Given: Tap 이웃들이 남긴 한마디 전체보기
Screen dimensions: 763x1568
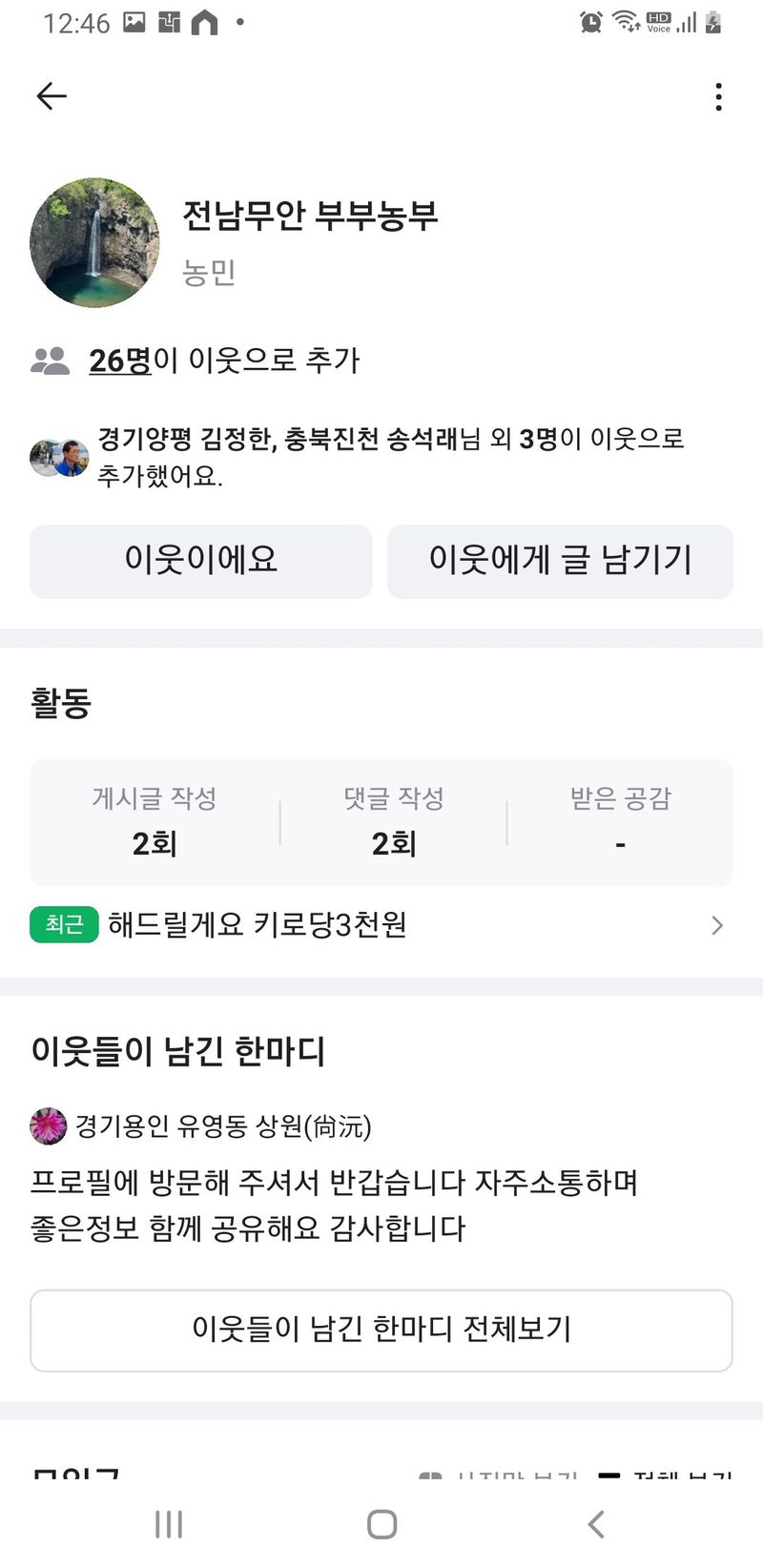Looking at the screenshot, I should (x=381, y=1330).
